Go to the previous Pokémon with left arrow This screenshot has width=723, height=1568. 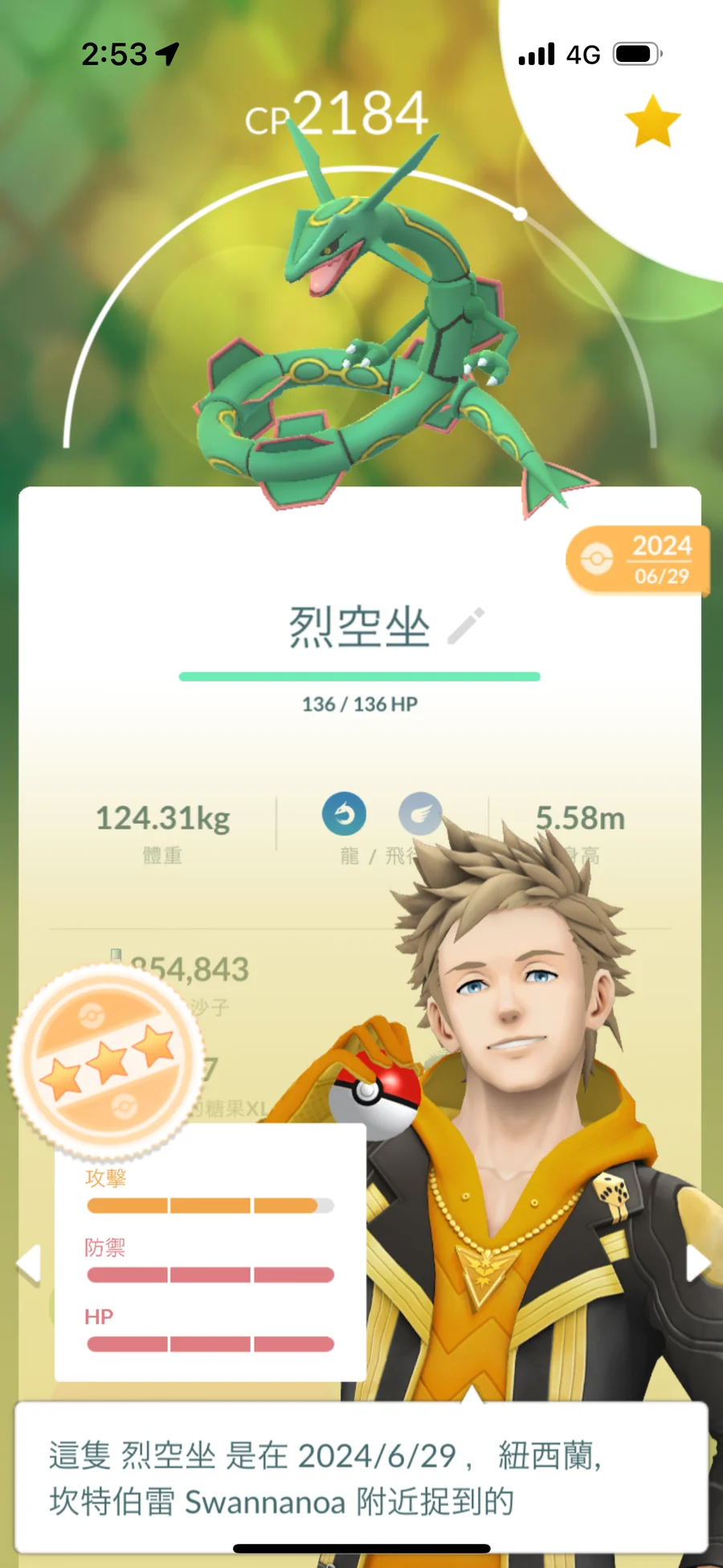(x=29, y=1264)
